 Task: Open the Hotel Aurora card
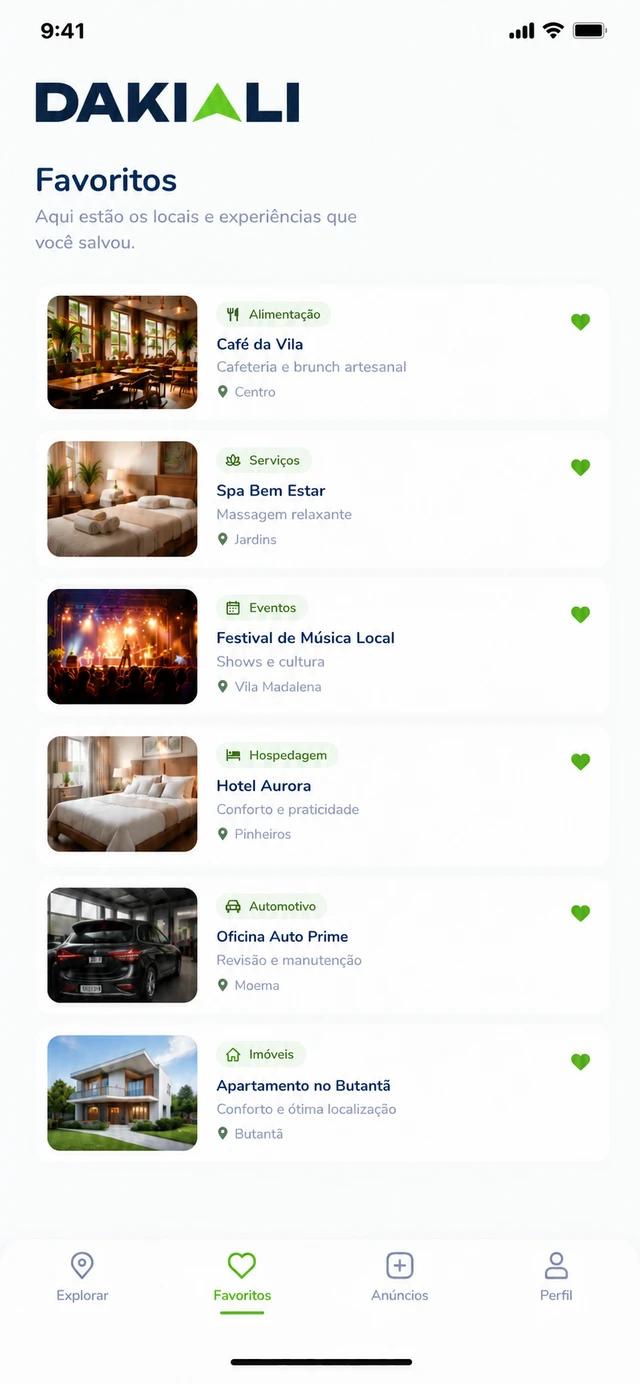click(322, 794)
